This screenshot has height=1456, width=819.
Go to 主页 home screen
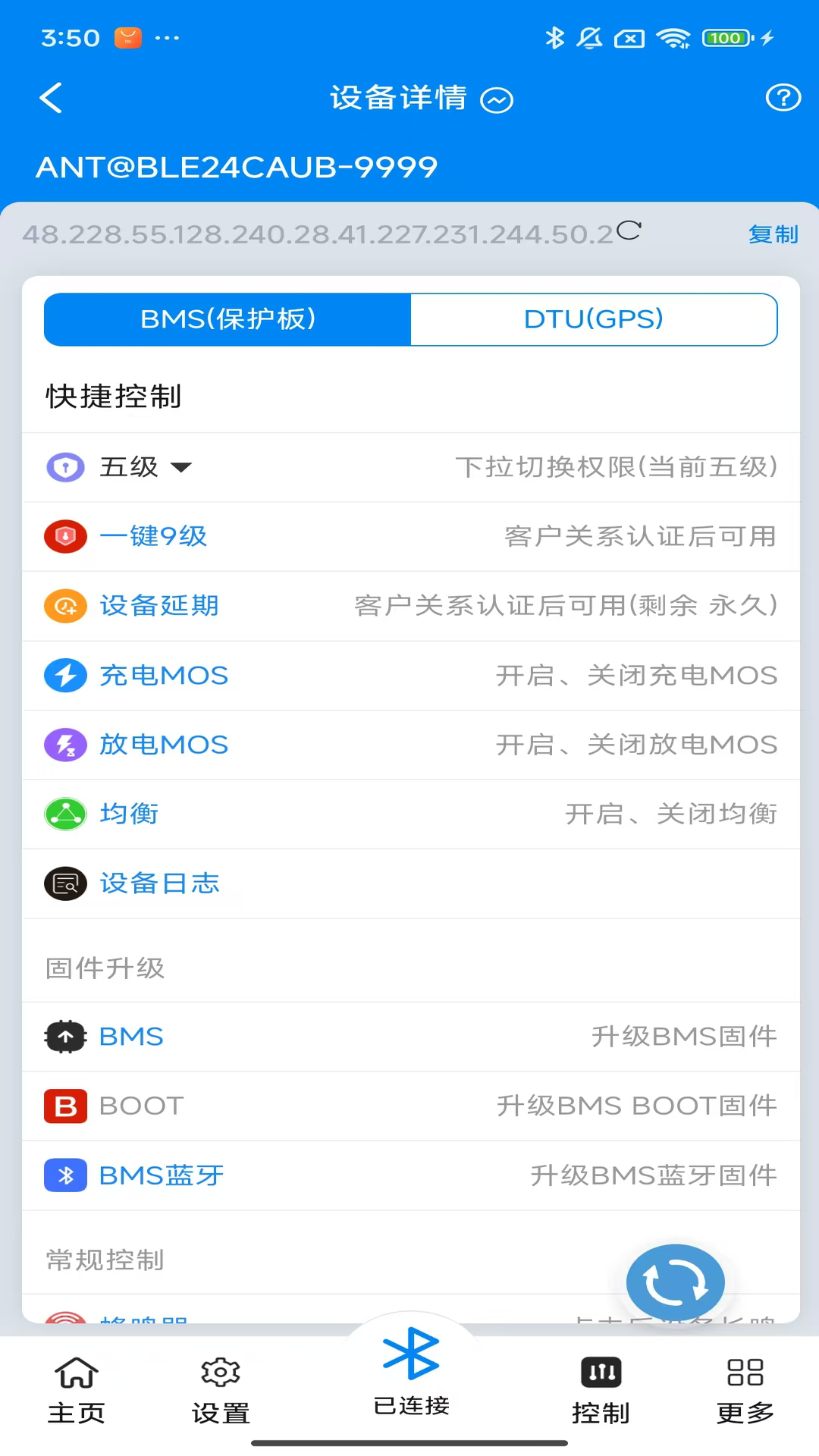tap(75, 1388)
